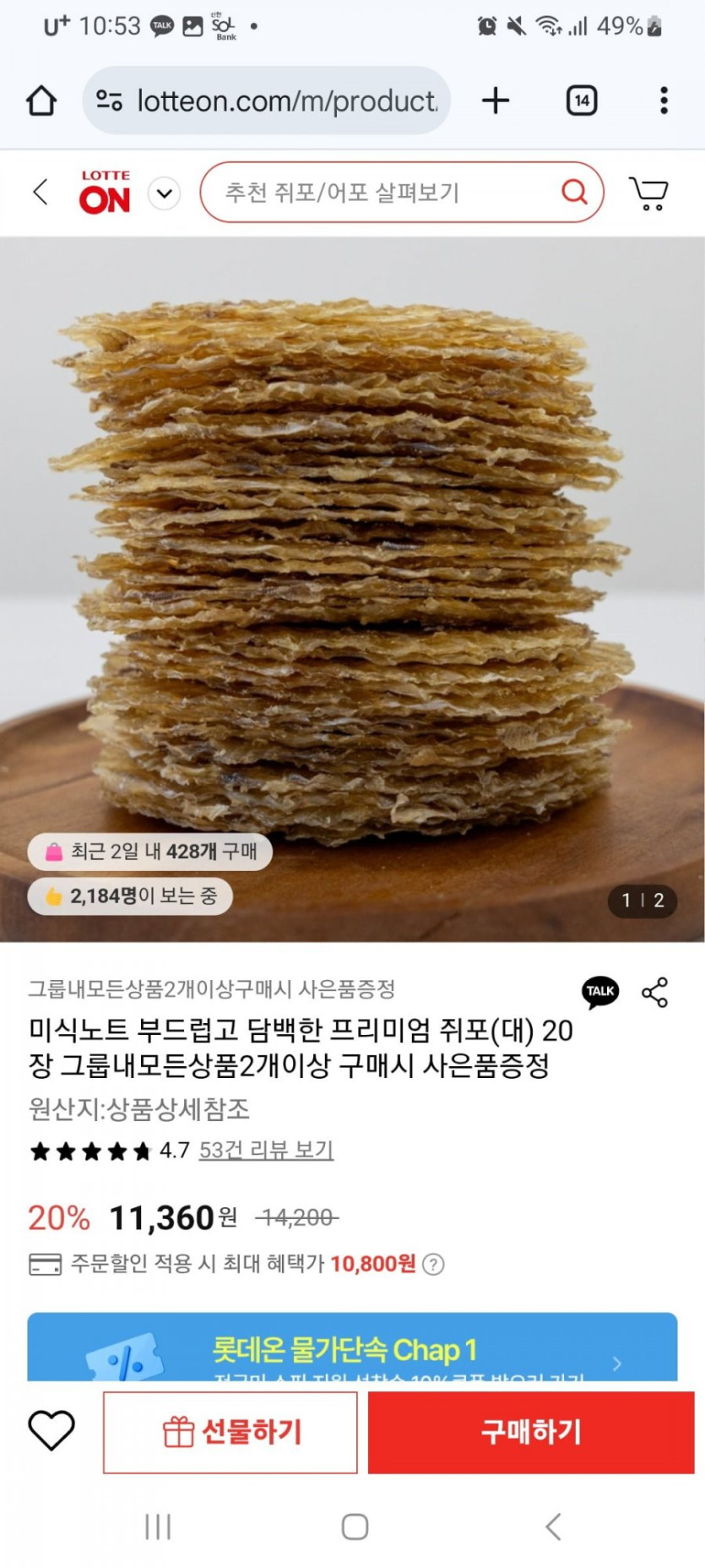
Task: Expand the category dropdown next to LOTTE ON
Action: coord(164,192)
